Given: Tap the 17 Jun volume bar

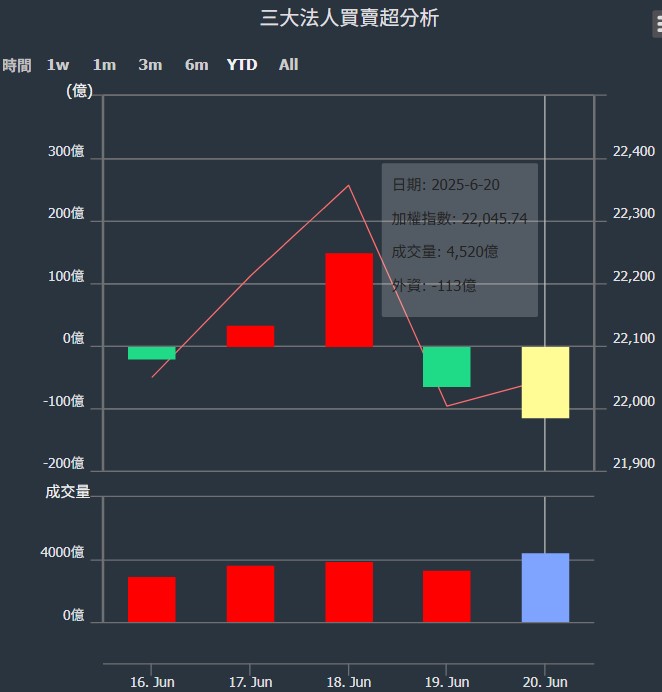Looking at the screenshot, I should click(250, 594).
